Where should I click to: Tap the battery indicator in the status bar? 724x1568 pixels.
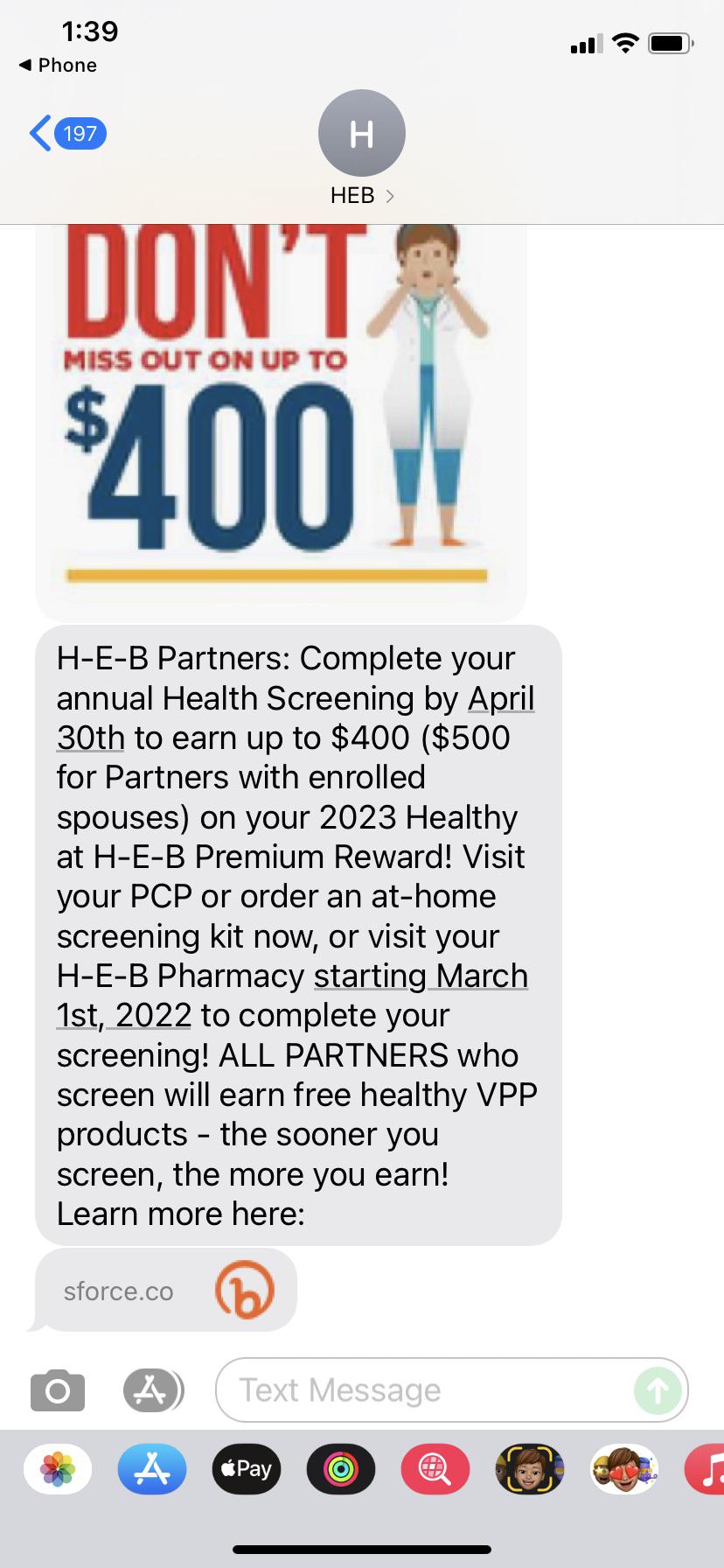tap(670, 44)
